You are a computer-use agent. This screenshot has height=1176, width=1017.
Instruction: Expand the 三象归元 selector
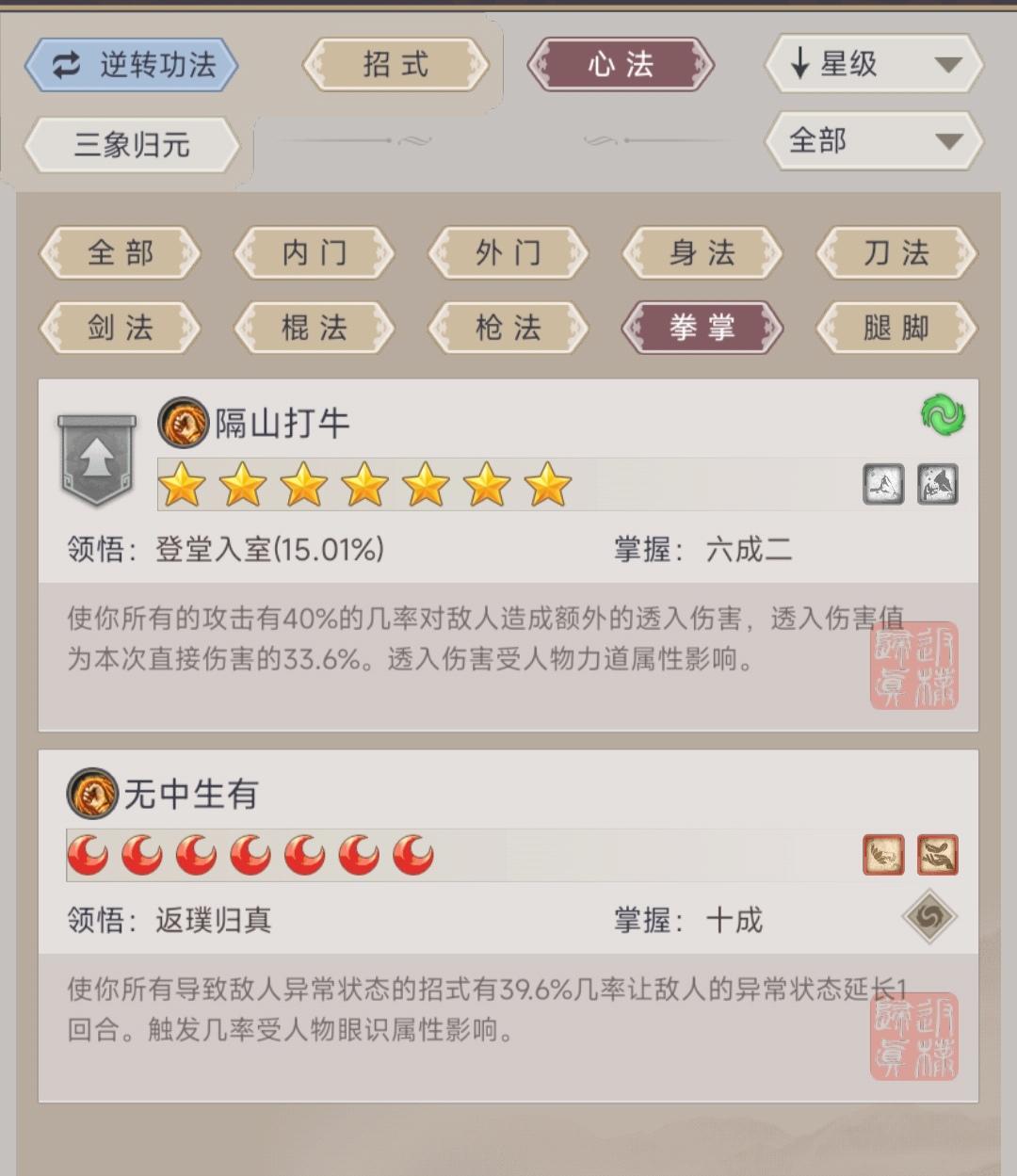[x=132, y=146]
